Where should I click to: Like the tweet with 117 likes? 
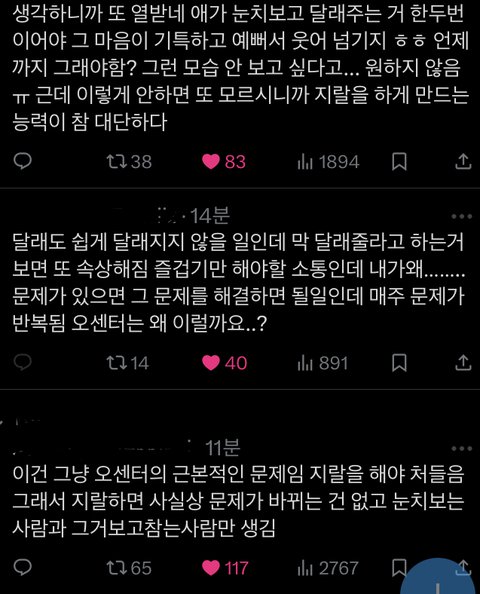coord(225,568)
